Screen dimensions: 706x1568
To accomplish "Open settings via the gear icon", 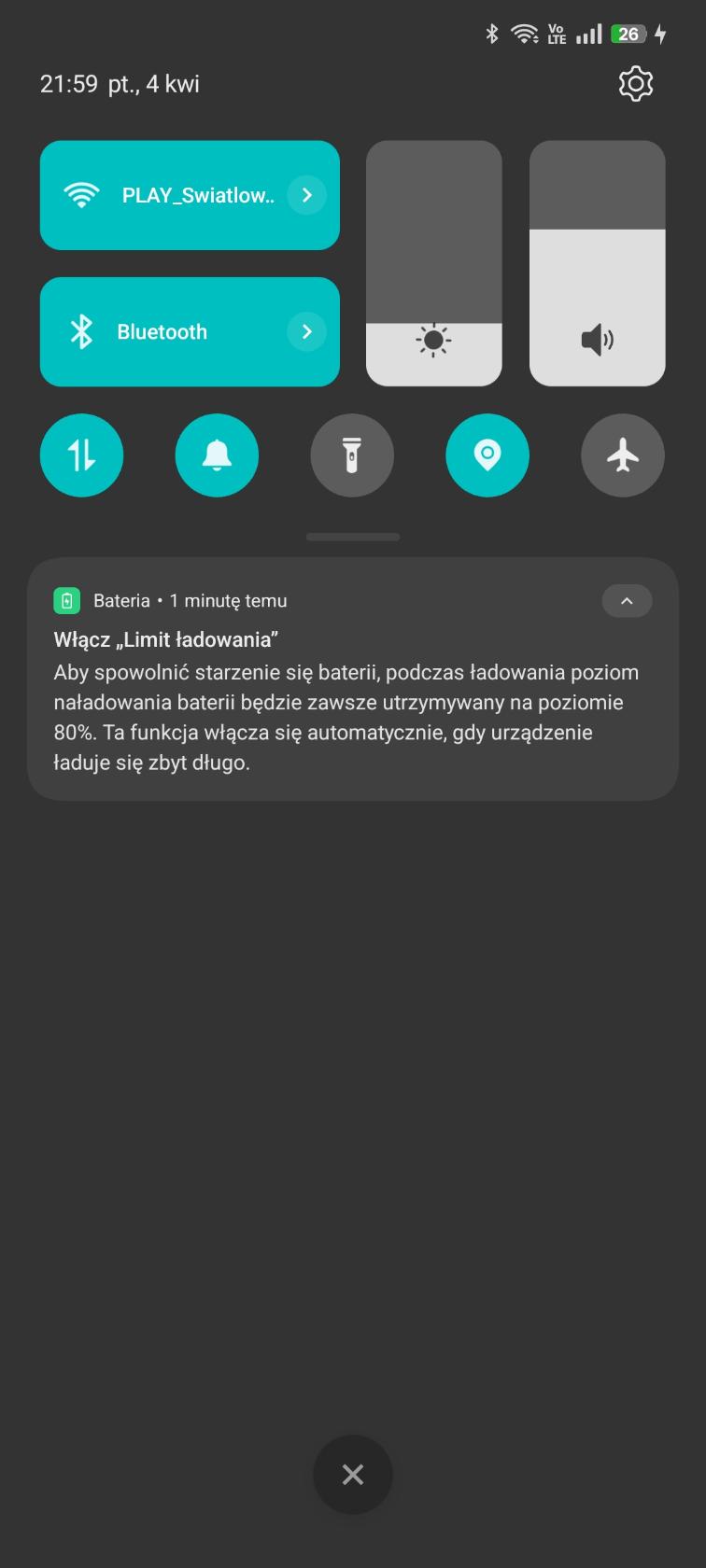I will (x=636, y=84).
